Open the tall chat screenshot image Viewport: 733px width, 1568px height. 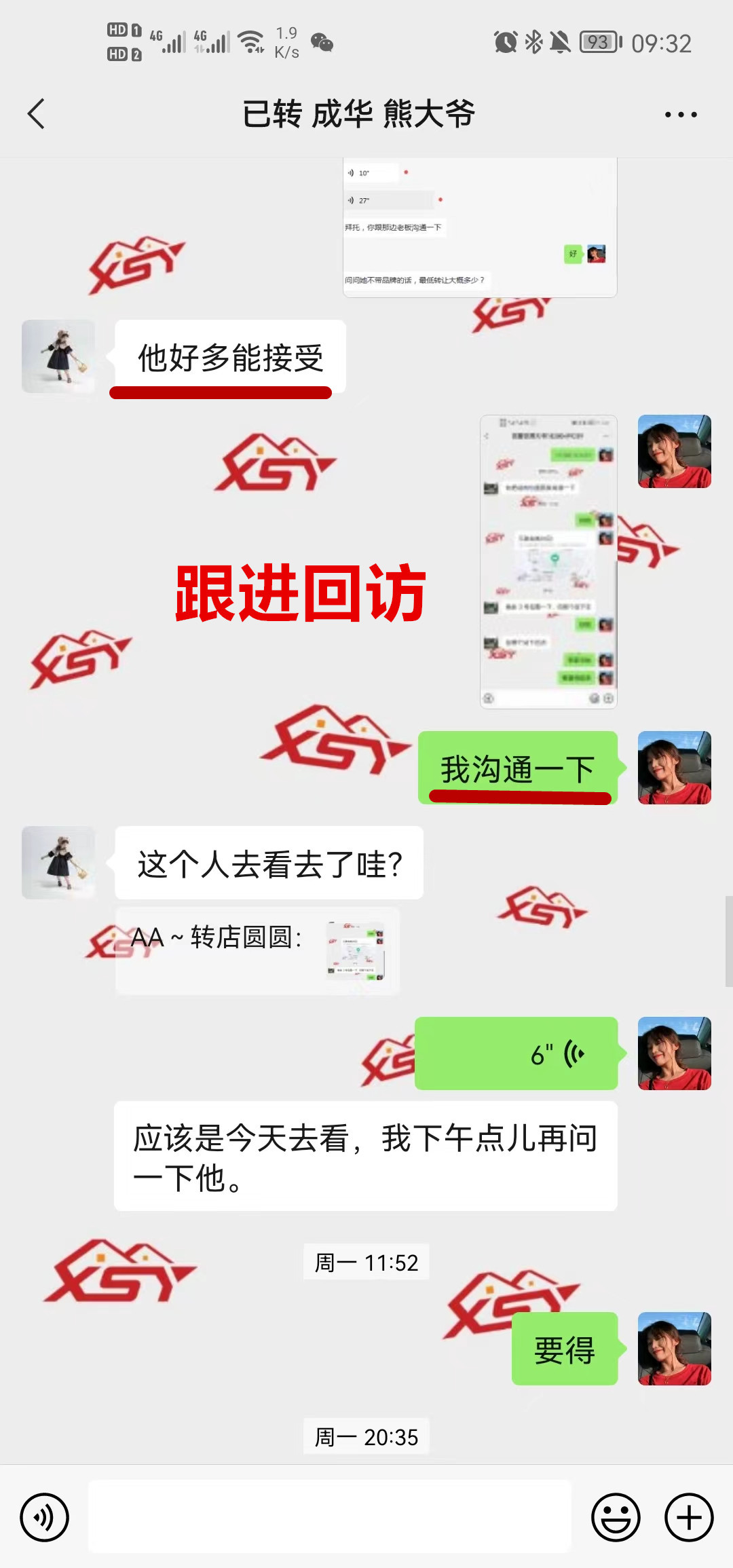point(548,562)
